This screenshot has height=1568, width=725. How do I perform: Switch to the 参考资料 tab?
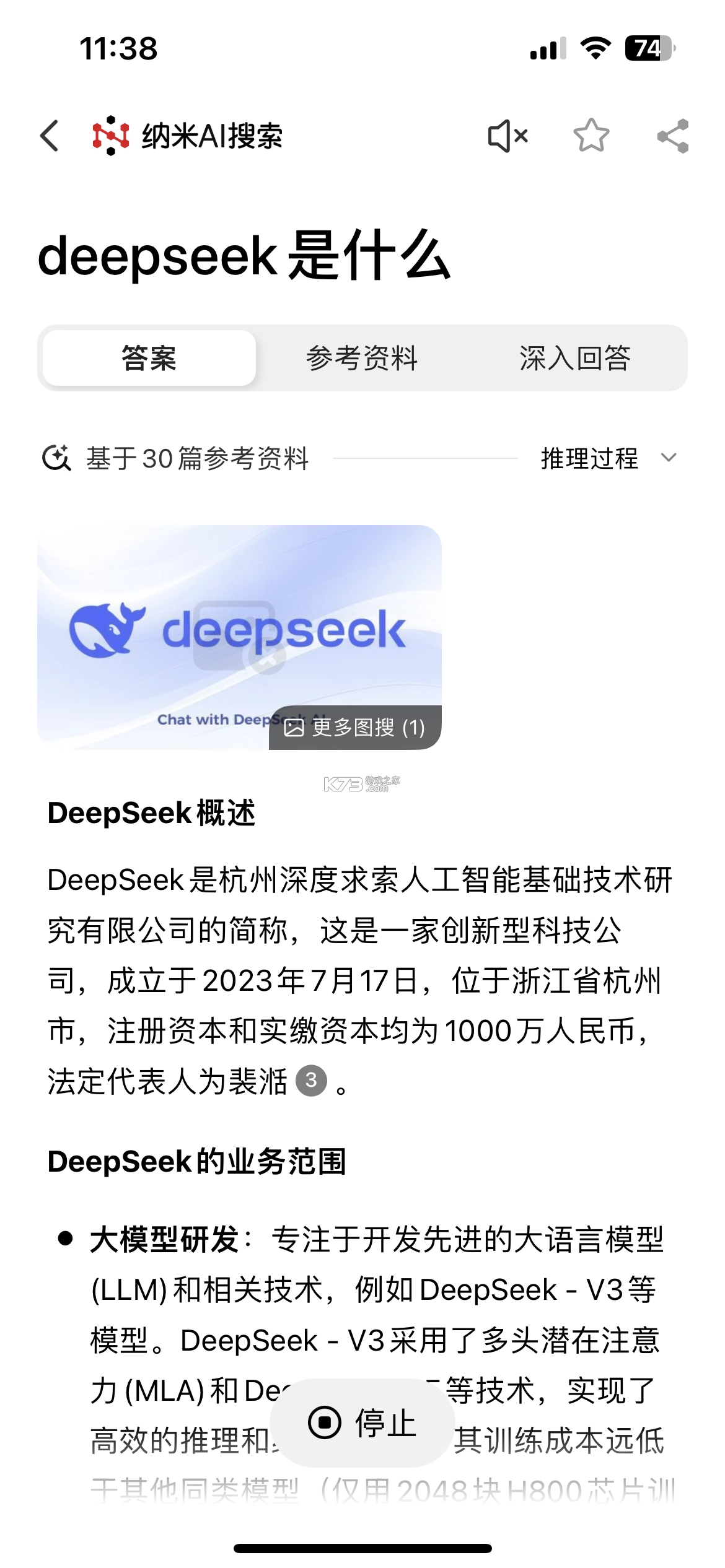point(361,358)
